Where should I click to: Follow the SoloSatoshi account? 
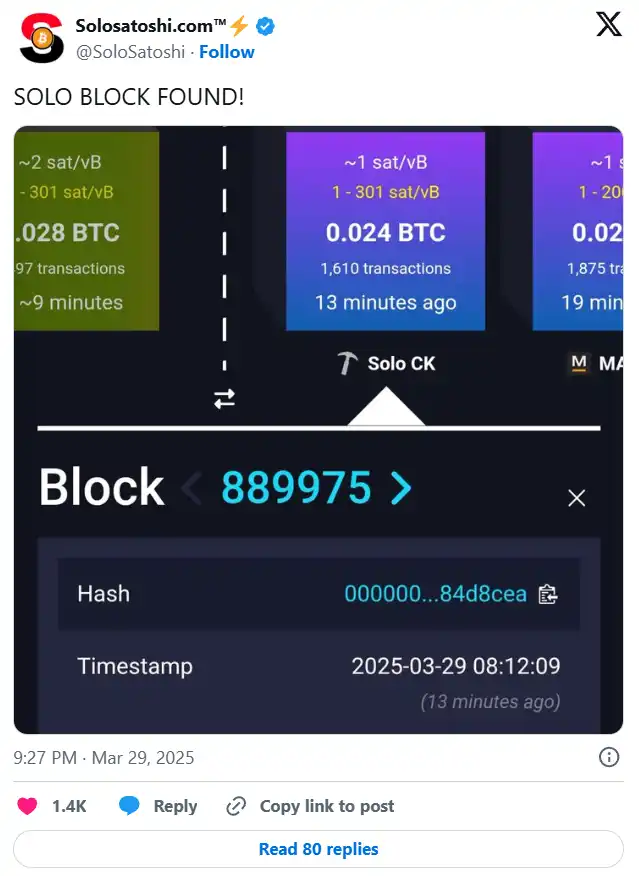(227, 52)
